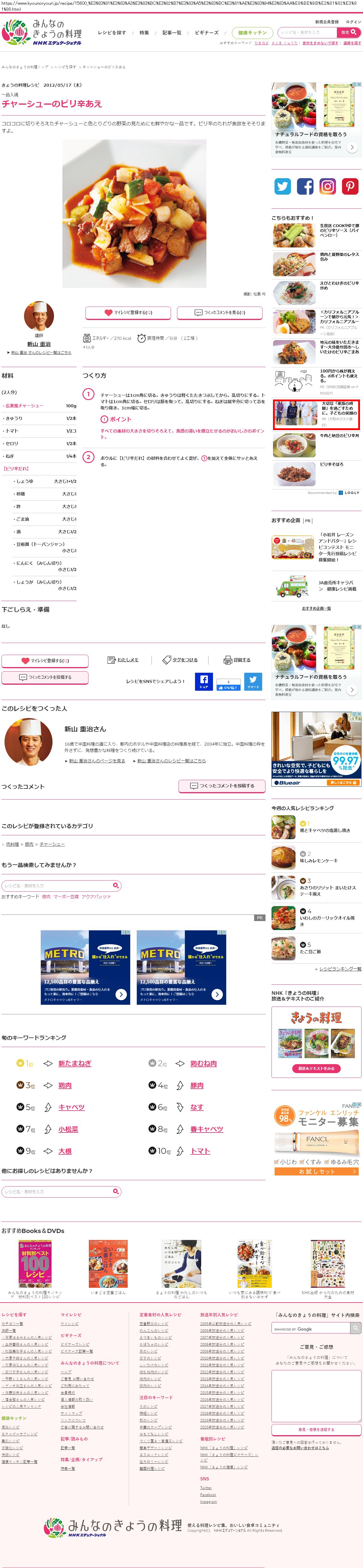Open レシピを探す navigation menu
This screenshot has width=363, height=1568.
pyautogui.click(x=112, y=33)
